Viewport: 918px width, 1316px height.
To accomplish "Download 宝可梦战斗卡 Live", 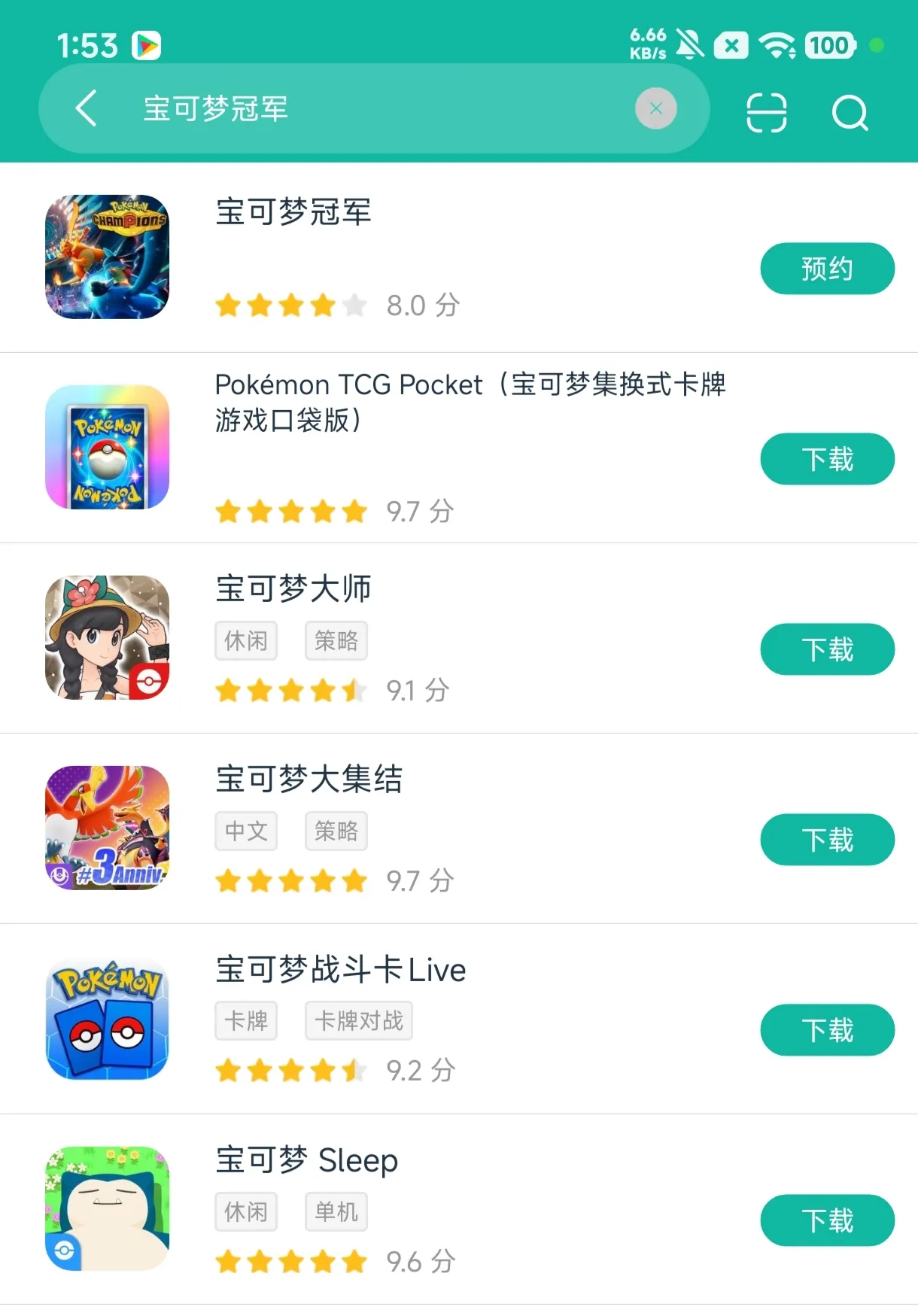I will [826, 1031].
